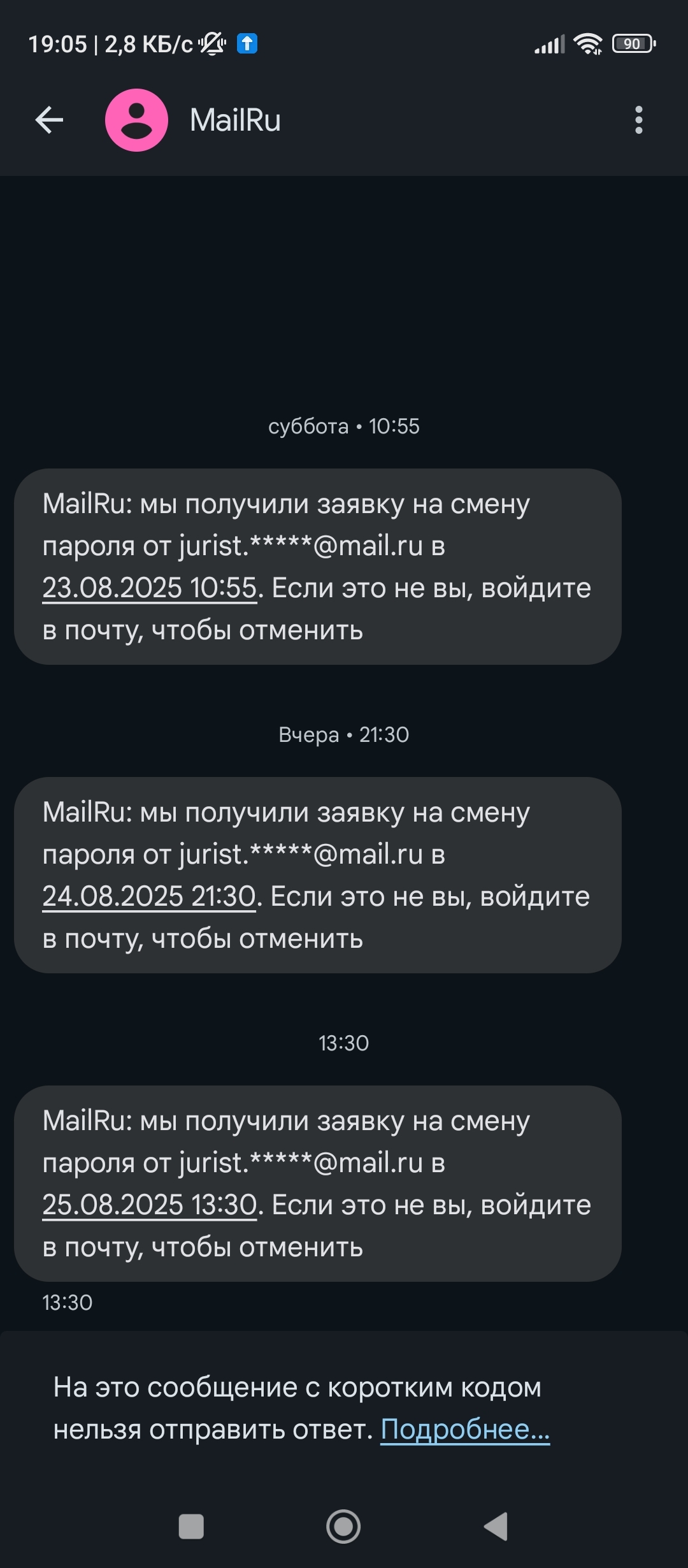Open the Подробнее… link
The width and height of the screenshot is (688, 1568).
[465, 1430]
